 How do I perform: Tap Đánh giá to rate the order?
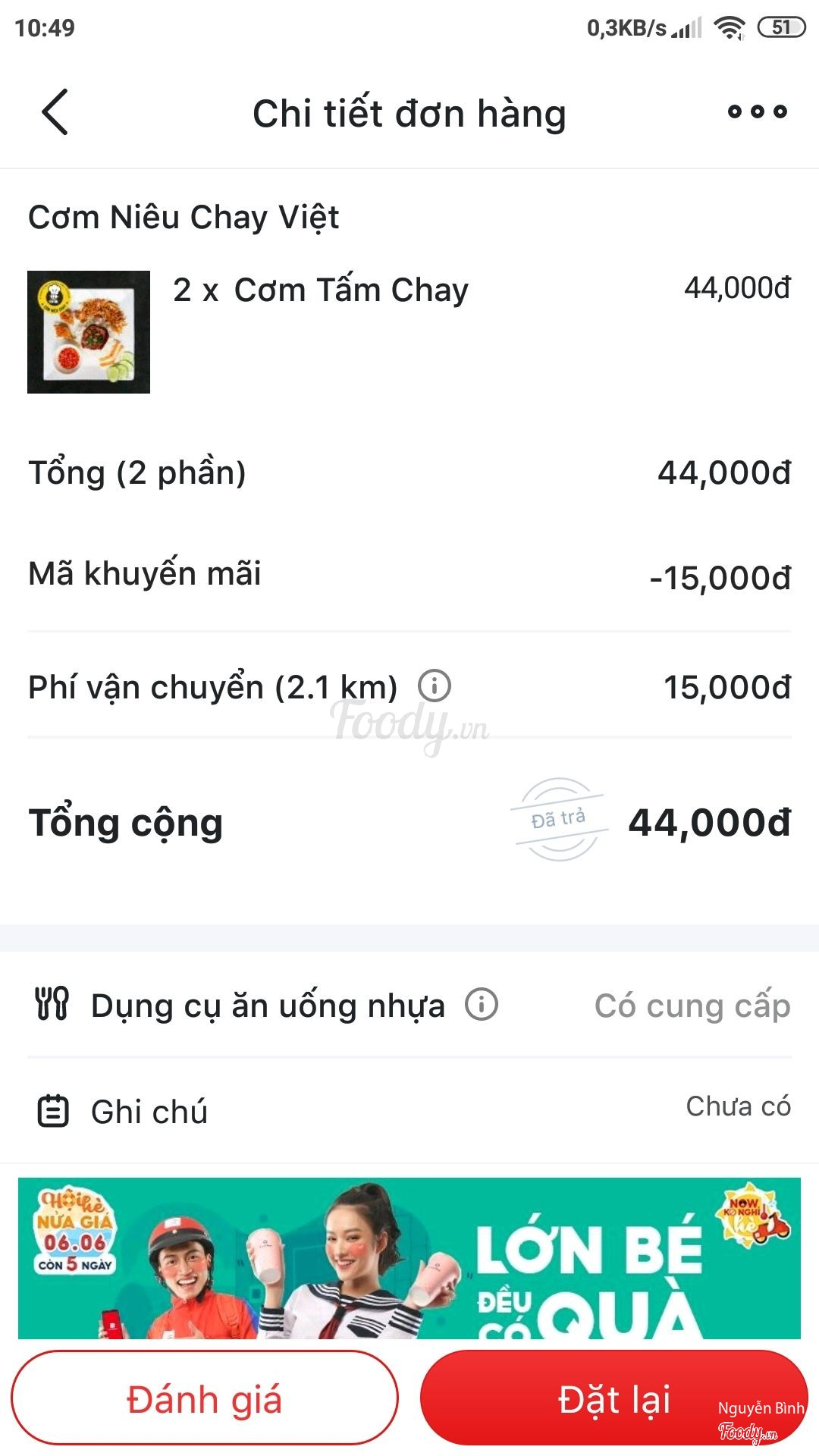tap(205, 1398)
